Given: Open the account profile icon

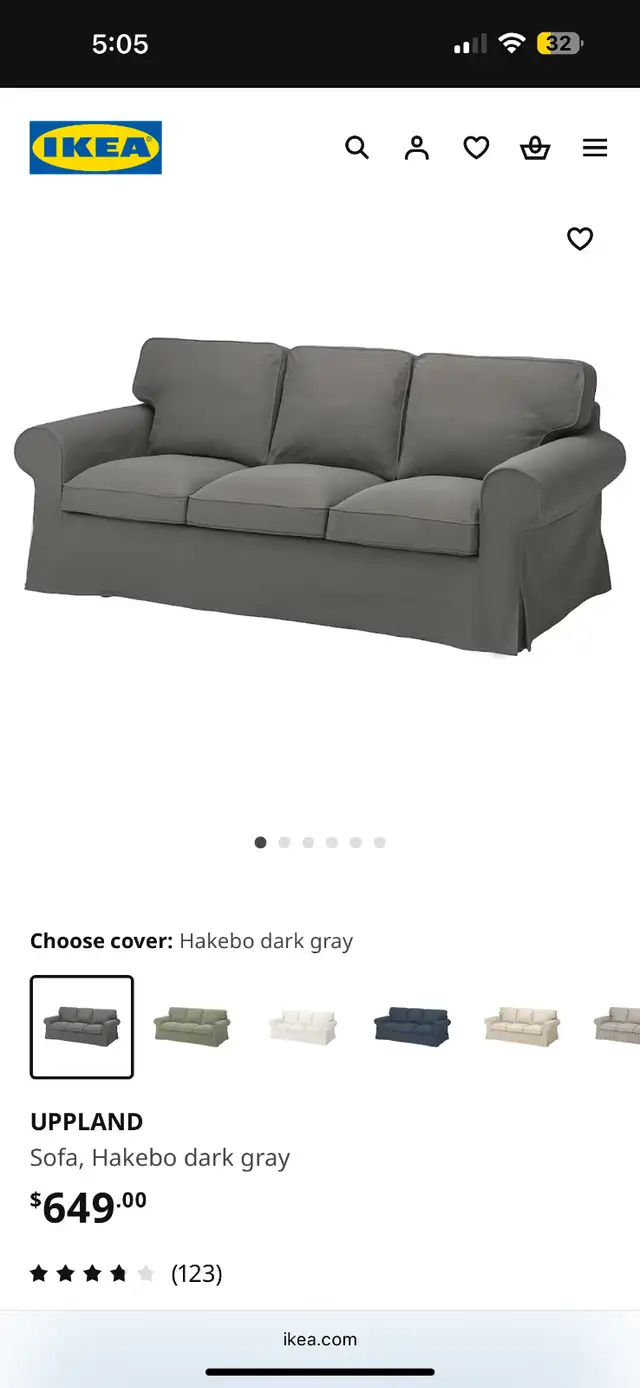Looking at the screenshot, I should tap(416, 148).
